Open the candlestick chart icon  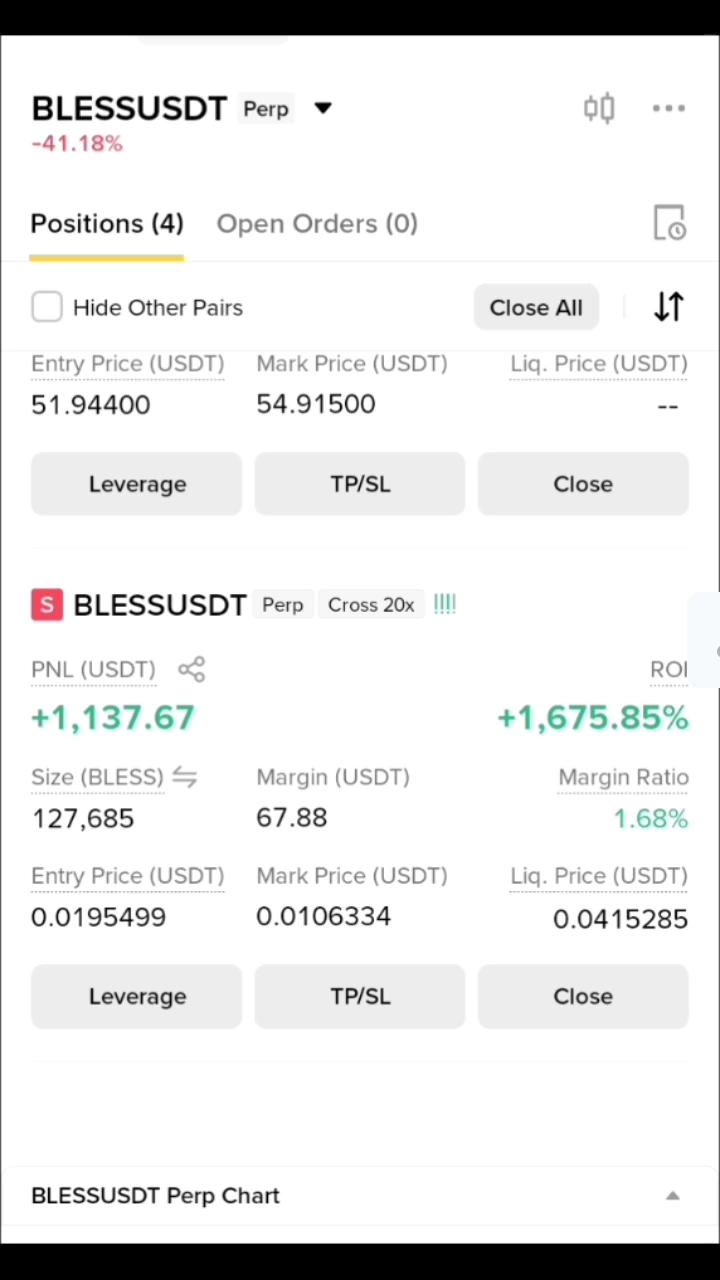tap(599, 108)
